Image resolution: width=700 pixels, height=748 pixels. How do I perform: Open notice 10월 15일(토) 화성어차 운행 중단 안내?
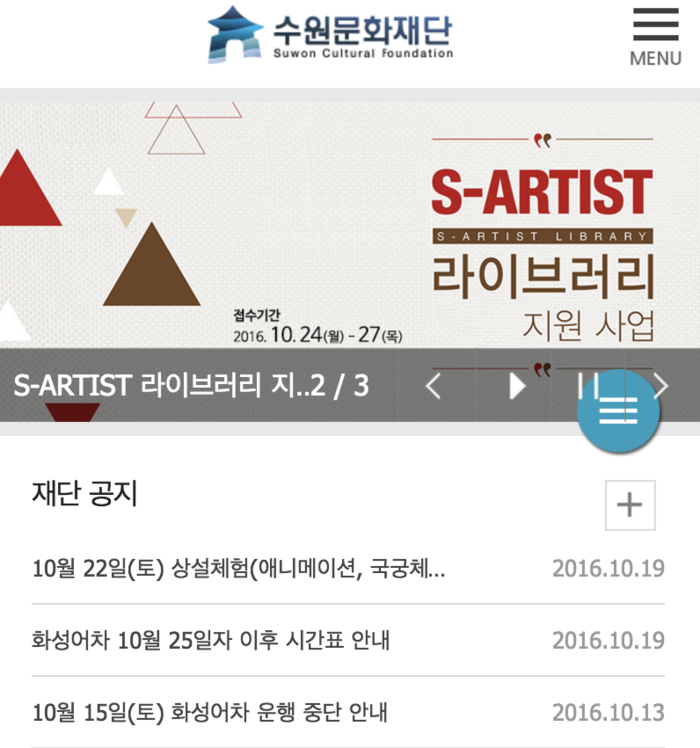click(x=209, y=713)
